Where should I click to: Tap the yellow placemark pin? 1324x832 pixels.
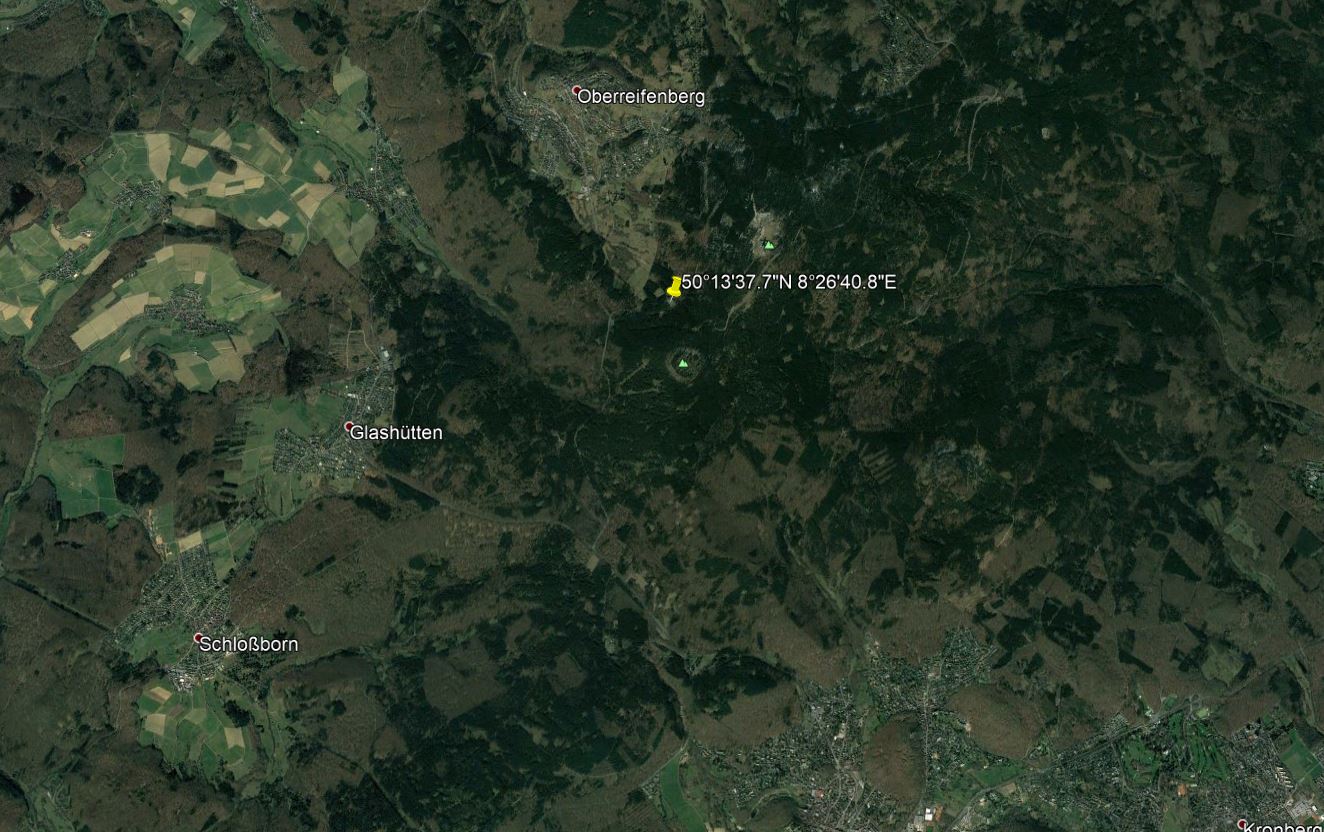click(x=674, y=287)
